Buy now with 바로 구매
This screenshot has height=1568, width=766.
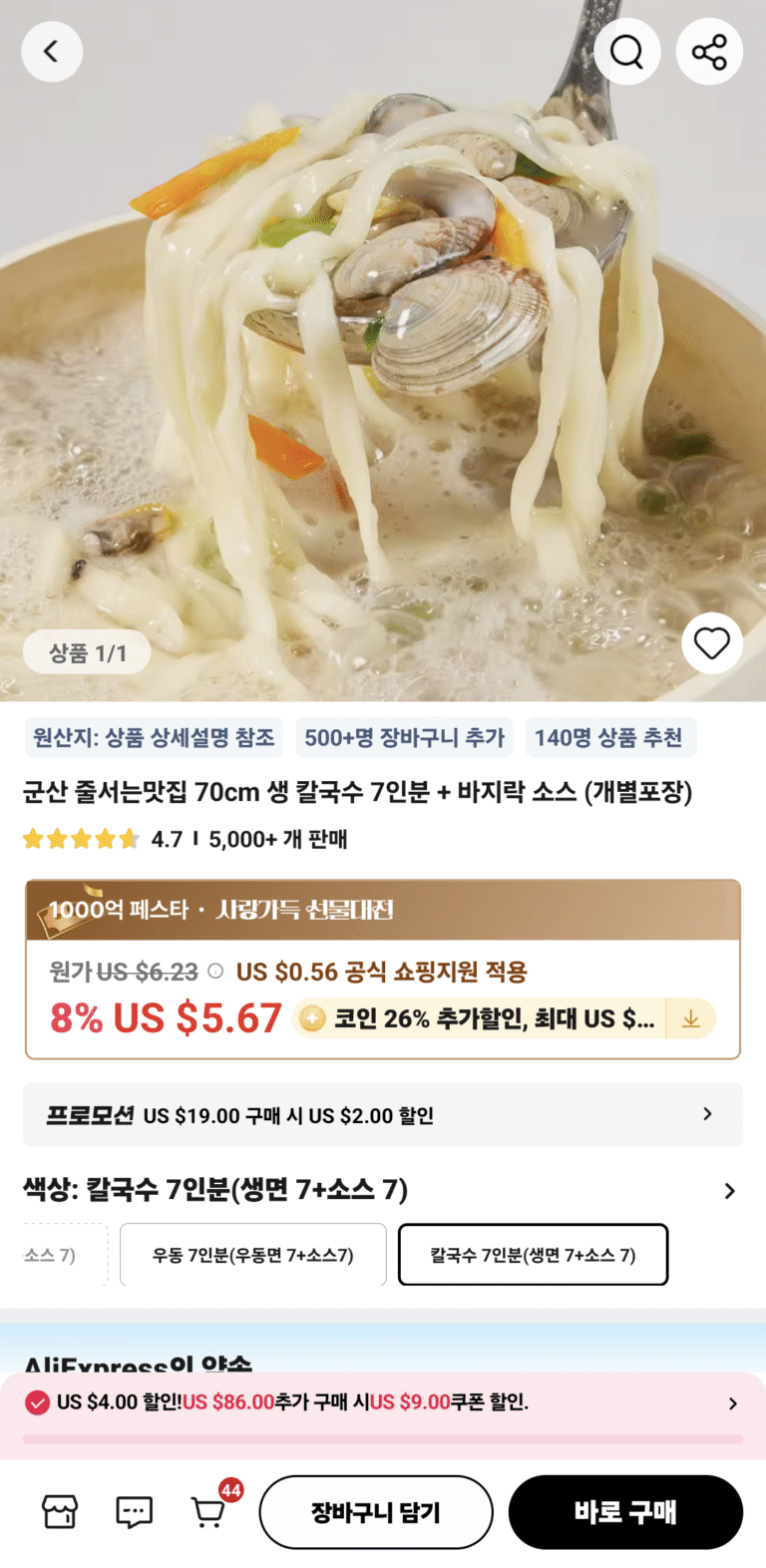625,1512
